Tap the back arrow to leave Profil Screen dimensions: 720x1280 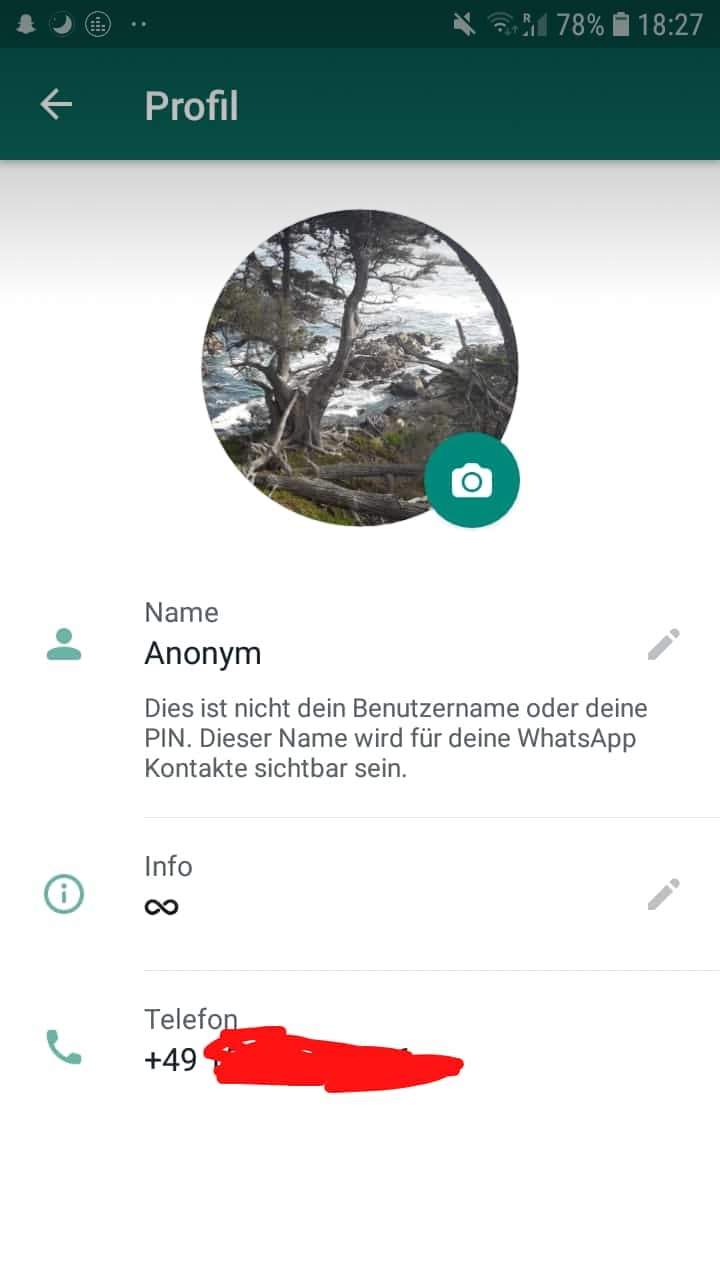tap(56, 104)
